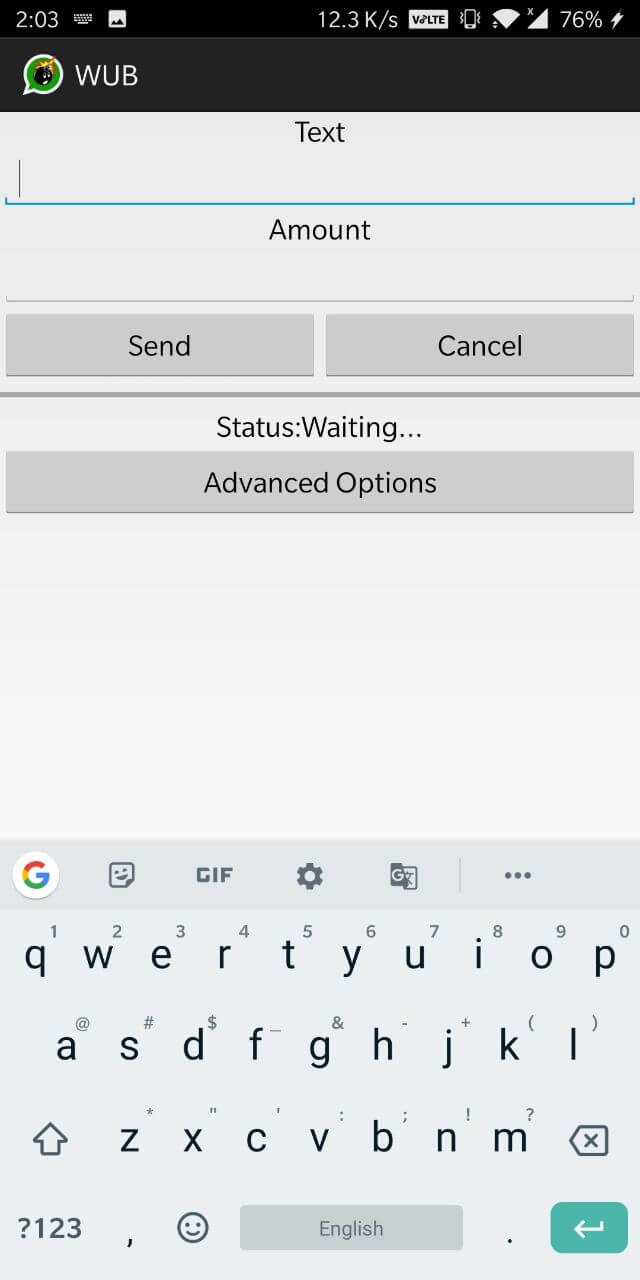Open the keyboard sticker picker
Screen dimensions: 640x1280
pyautogui.click(x=122, y=876)
